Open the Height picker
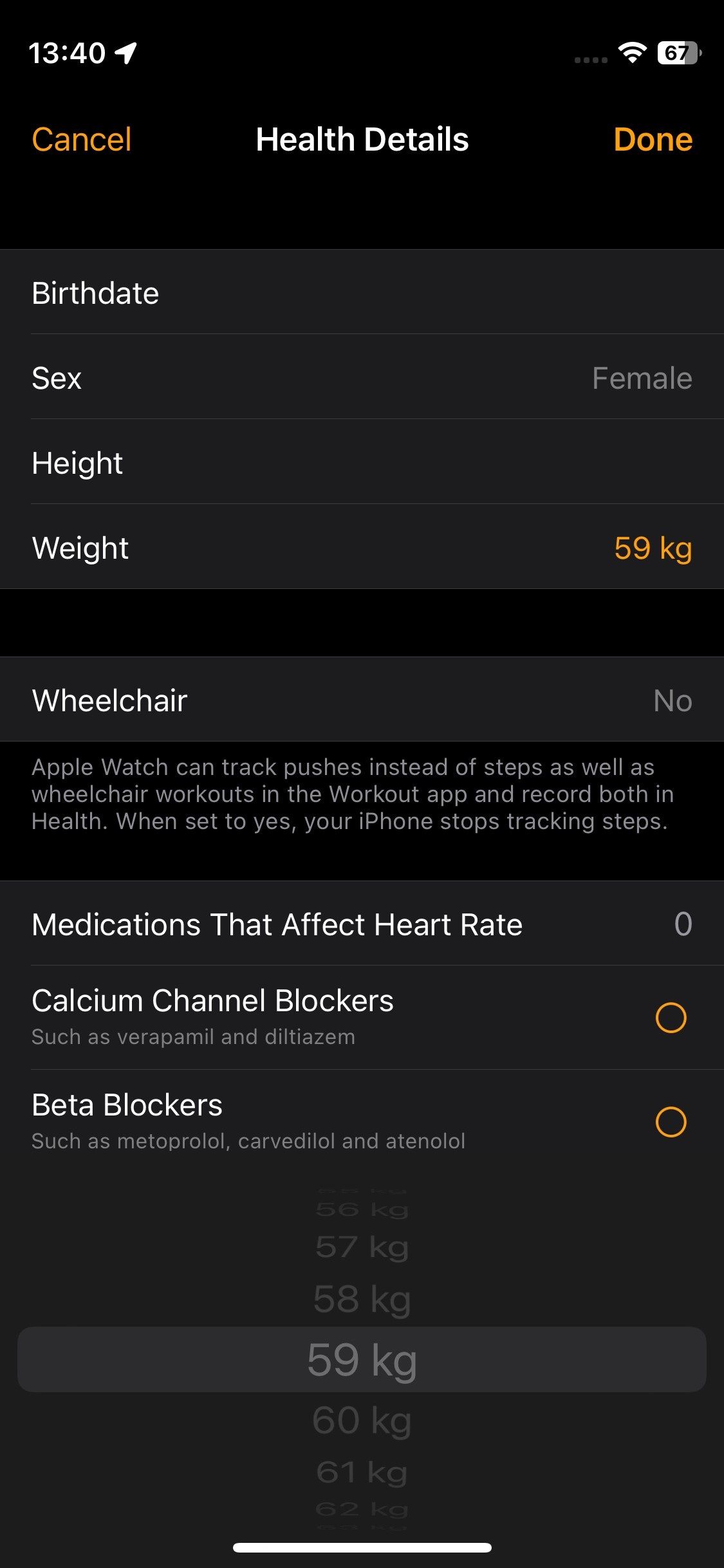Image resolution: width=724 pixels, height=1568 pixels. [x=362, y=462]
